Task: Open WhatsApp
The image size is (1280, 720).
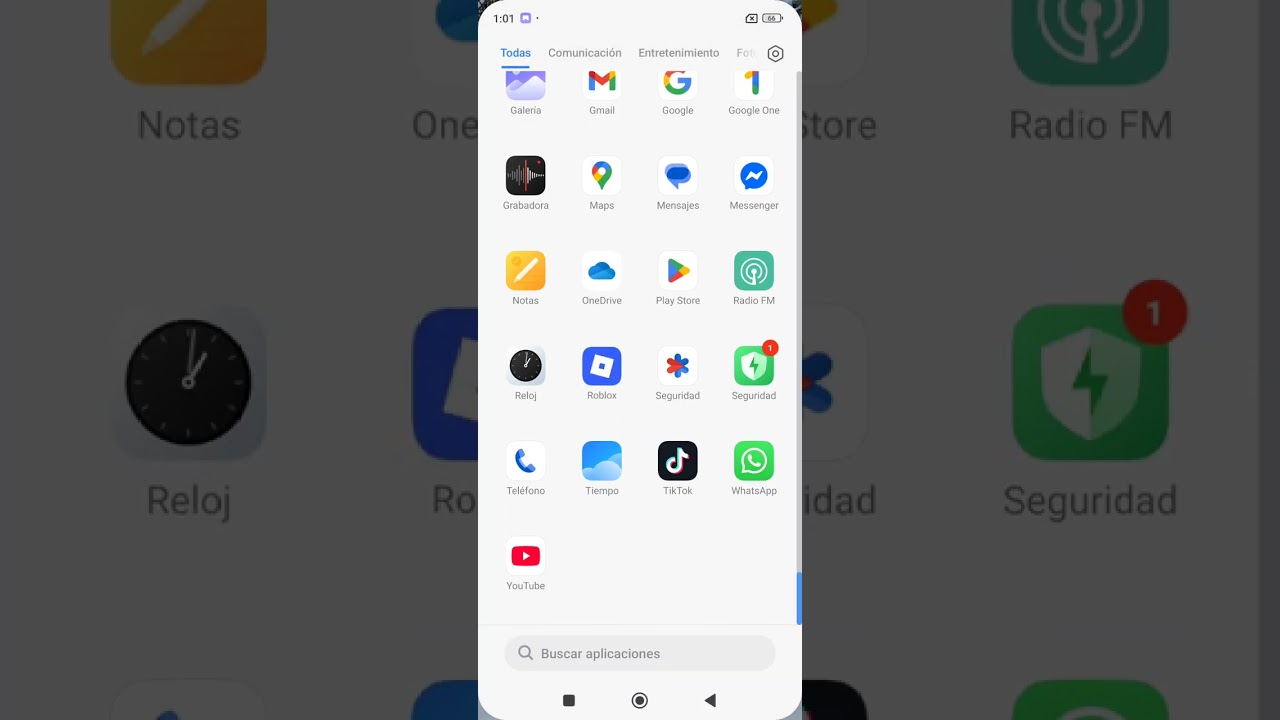Action: [753, 461]
